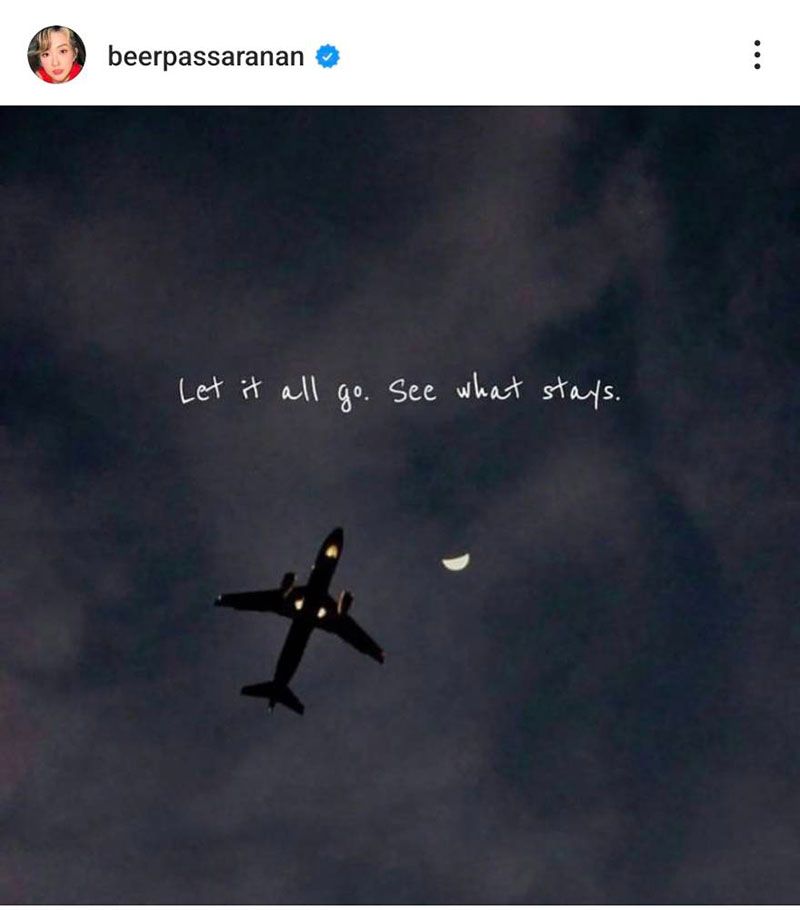Open the beerpassaranan username link
Screen dimensions: 800x910
click(205, 56)
